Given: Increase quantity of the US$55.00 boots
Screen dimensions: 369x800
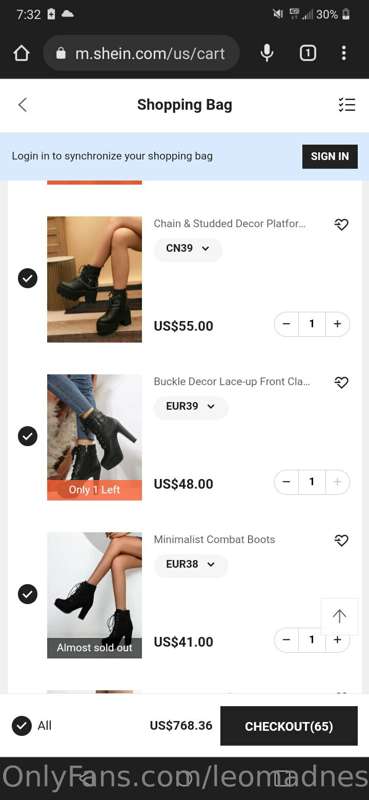Looking at the screenshot, I should tap(337, 324).
